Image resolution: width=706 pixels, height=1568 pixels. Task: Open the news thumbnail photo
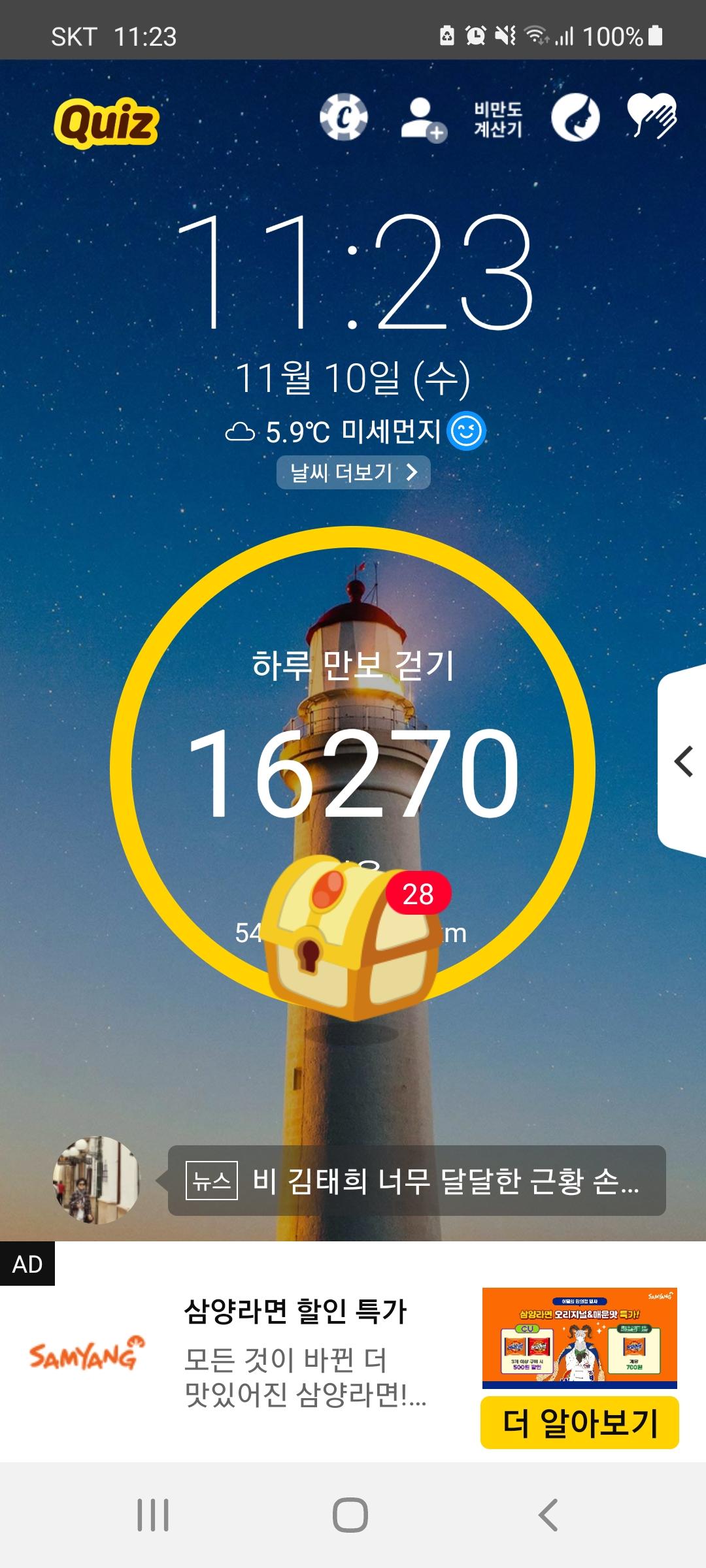96,1180
